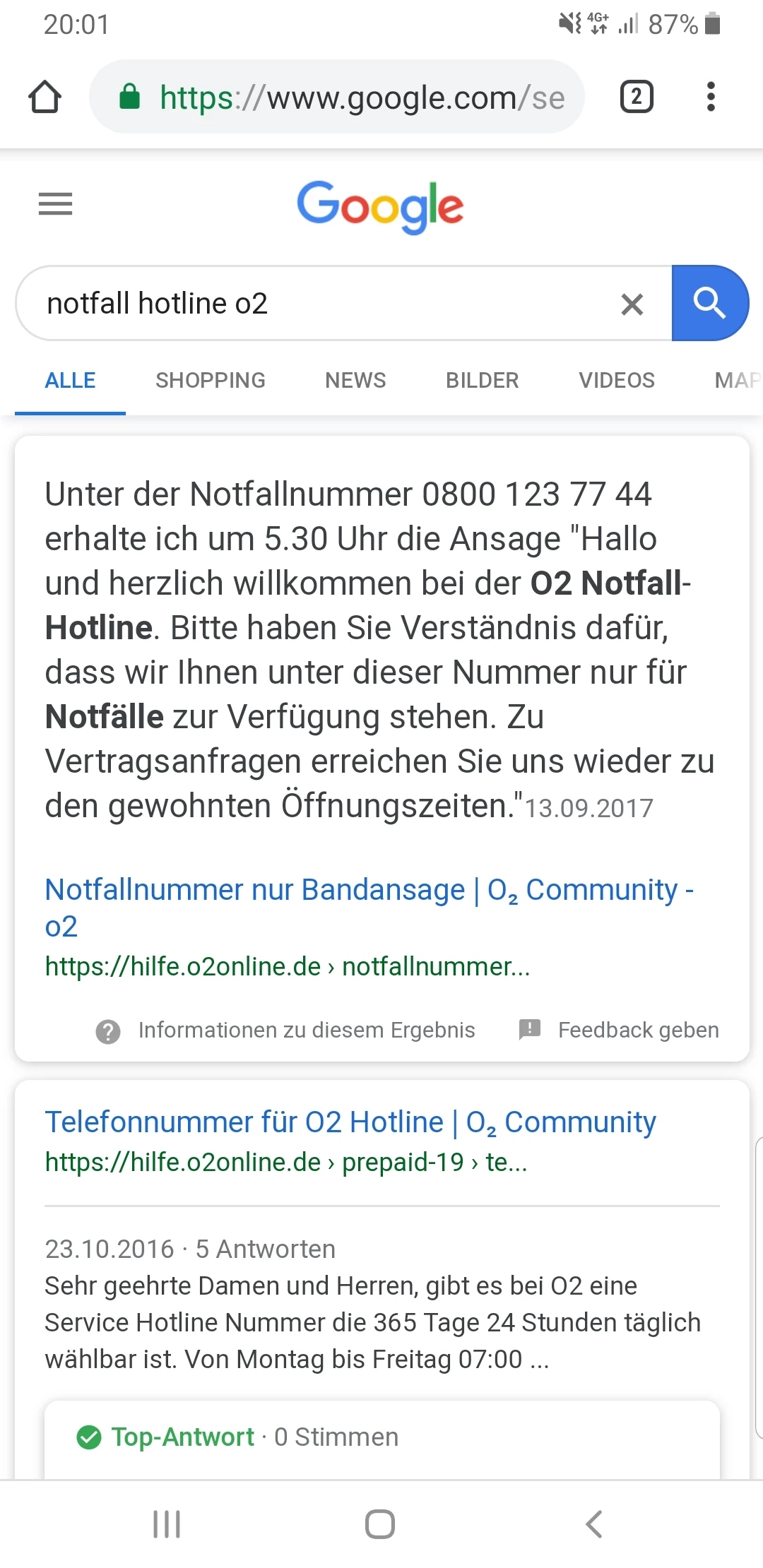Go to the browser home page
This screenshot has width=763, height=1568.
click(45, 97)
